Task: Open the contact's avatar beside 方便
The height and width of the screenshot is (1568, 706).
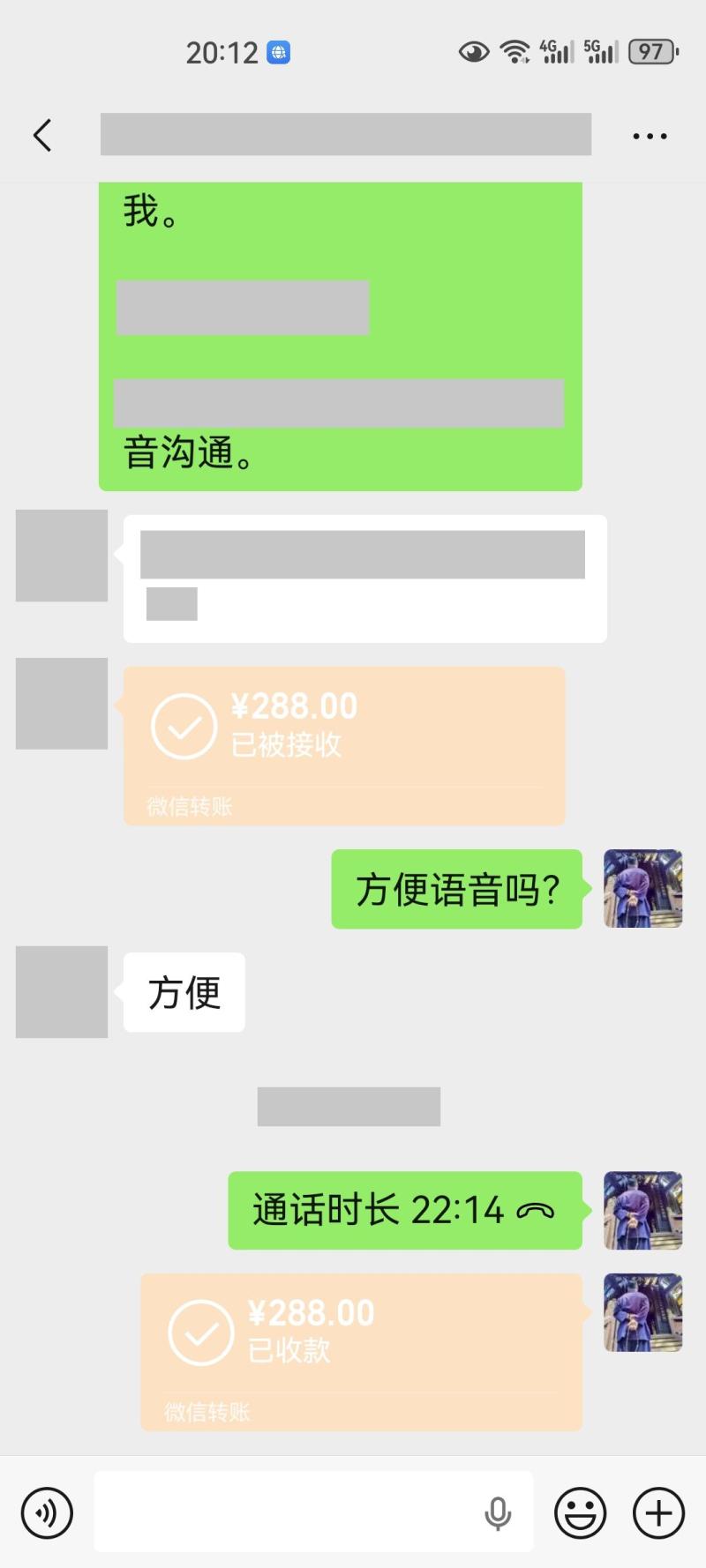Action: (x=62, y=991)
